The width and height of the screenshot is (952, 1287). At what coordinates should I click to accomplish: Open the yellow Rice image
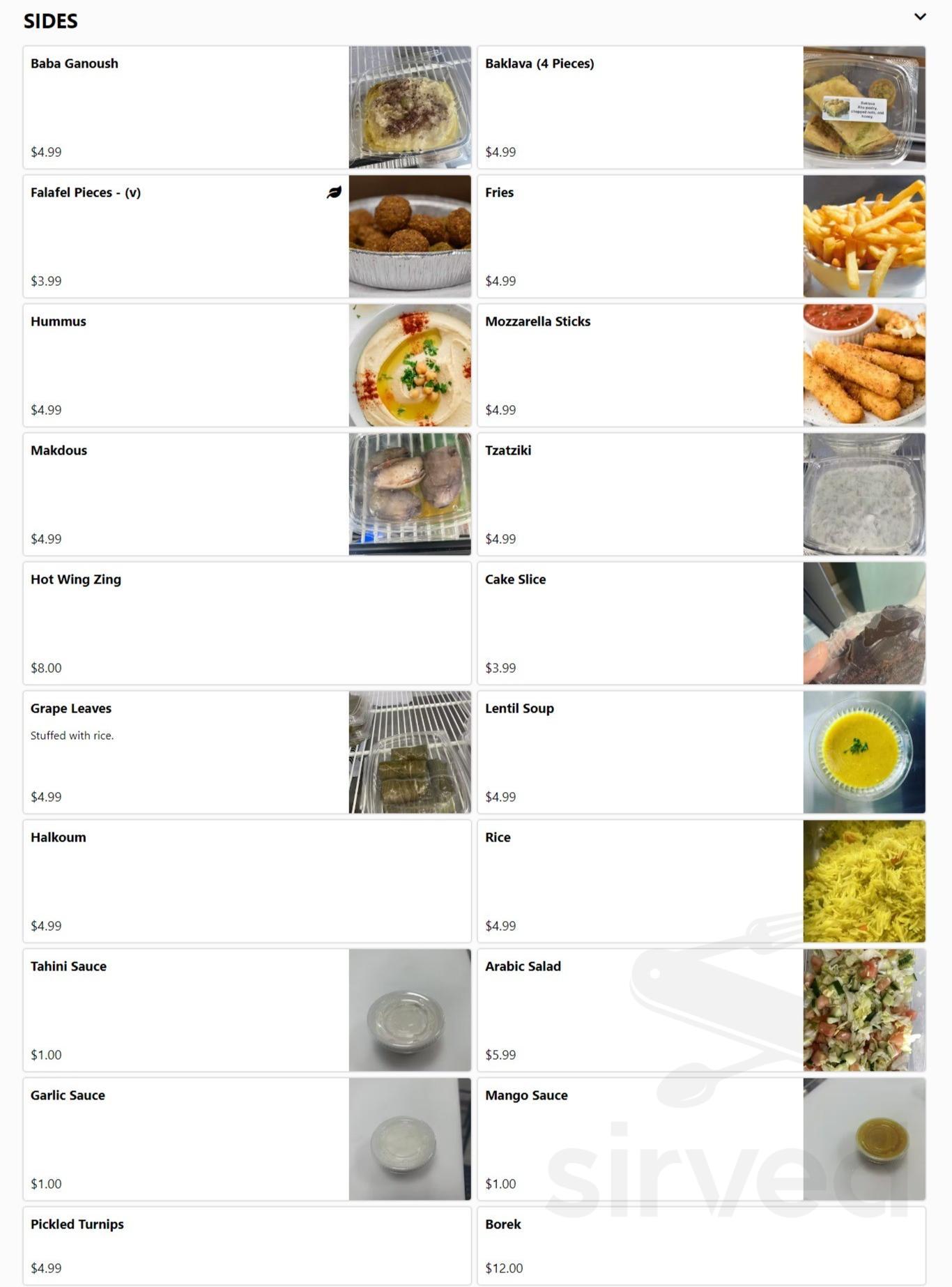coord(864,881)
